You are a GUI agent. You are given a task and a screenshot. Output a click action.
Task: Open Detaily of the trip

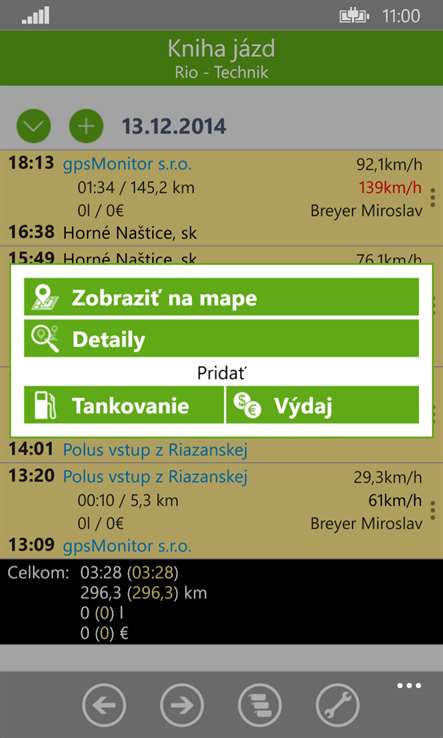click(x=221, y=338)
